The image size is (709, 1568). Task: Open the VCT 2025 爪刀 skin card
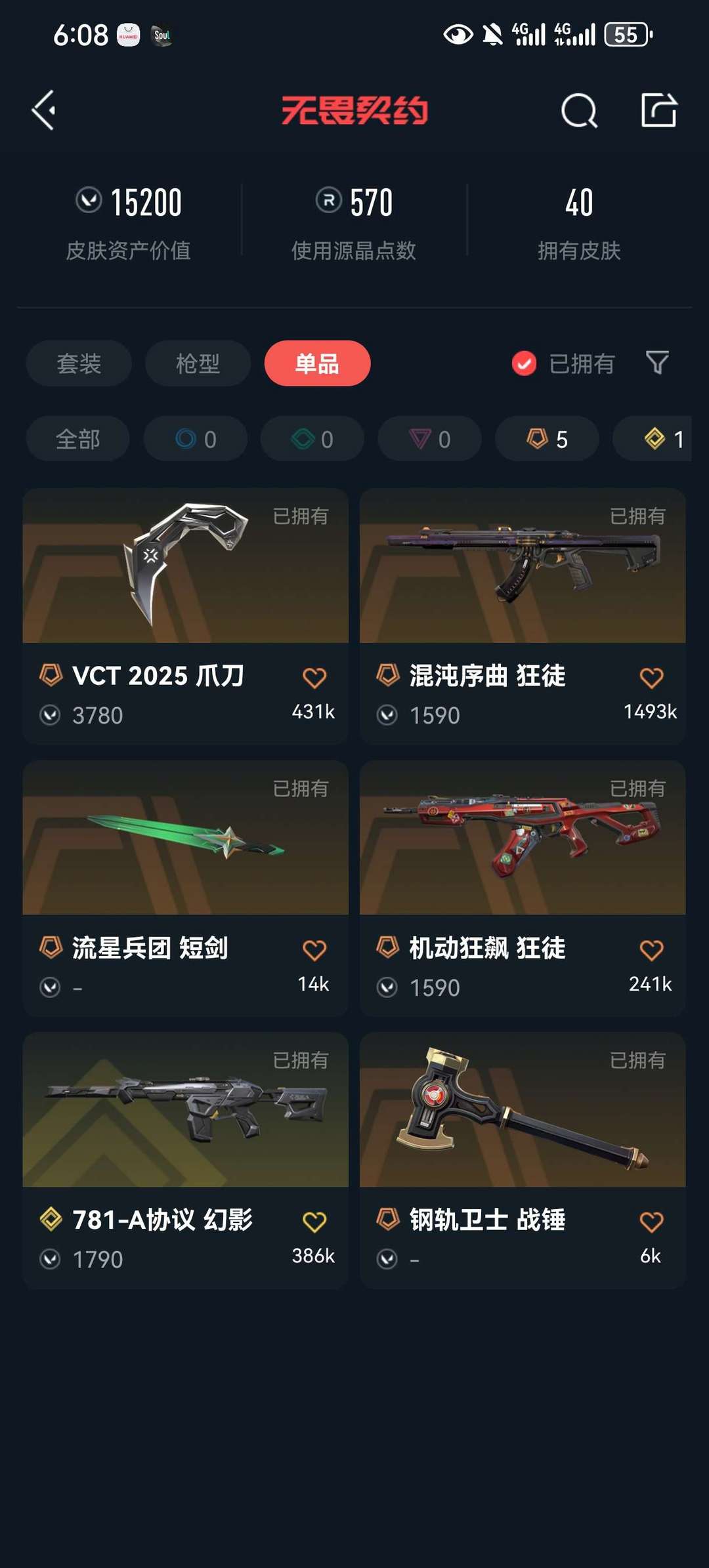185,615
